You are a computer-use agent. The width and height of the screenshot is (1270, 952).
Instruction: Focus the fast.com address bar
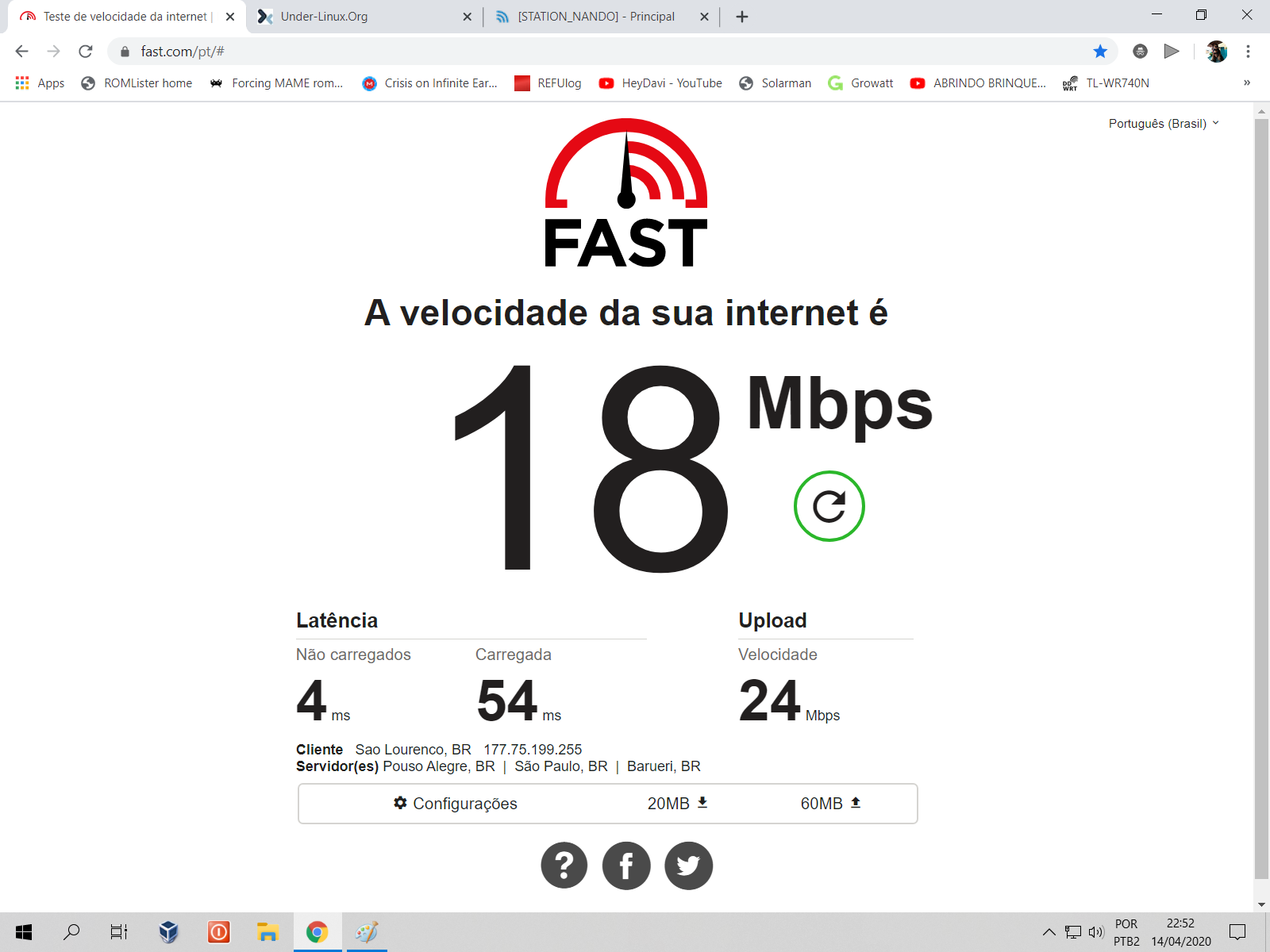pyautogui.click(x=556, y=52)
